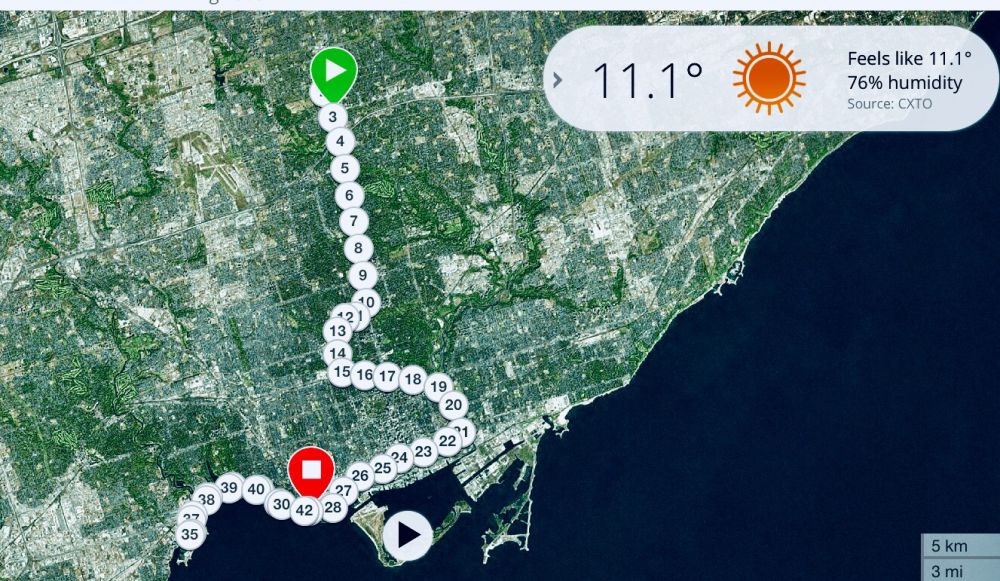Expand the weather card chevron

(558, 80)
